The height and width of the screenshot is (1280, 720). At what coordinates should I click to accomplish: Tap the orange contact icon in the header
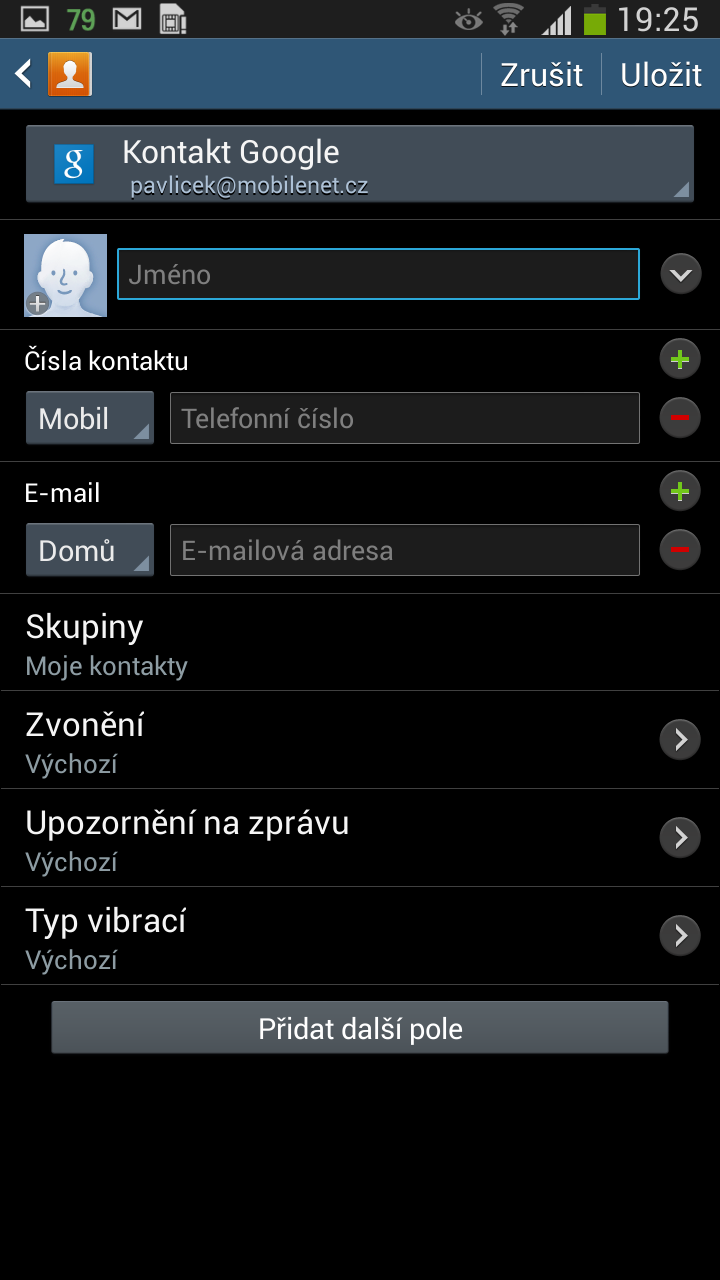[68, 73]
